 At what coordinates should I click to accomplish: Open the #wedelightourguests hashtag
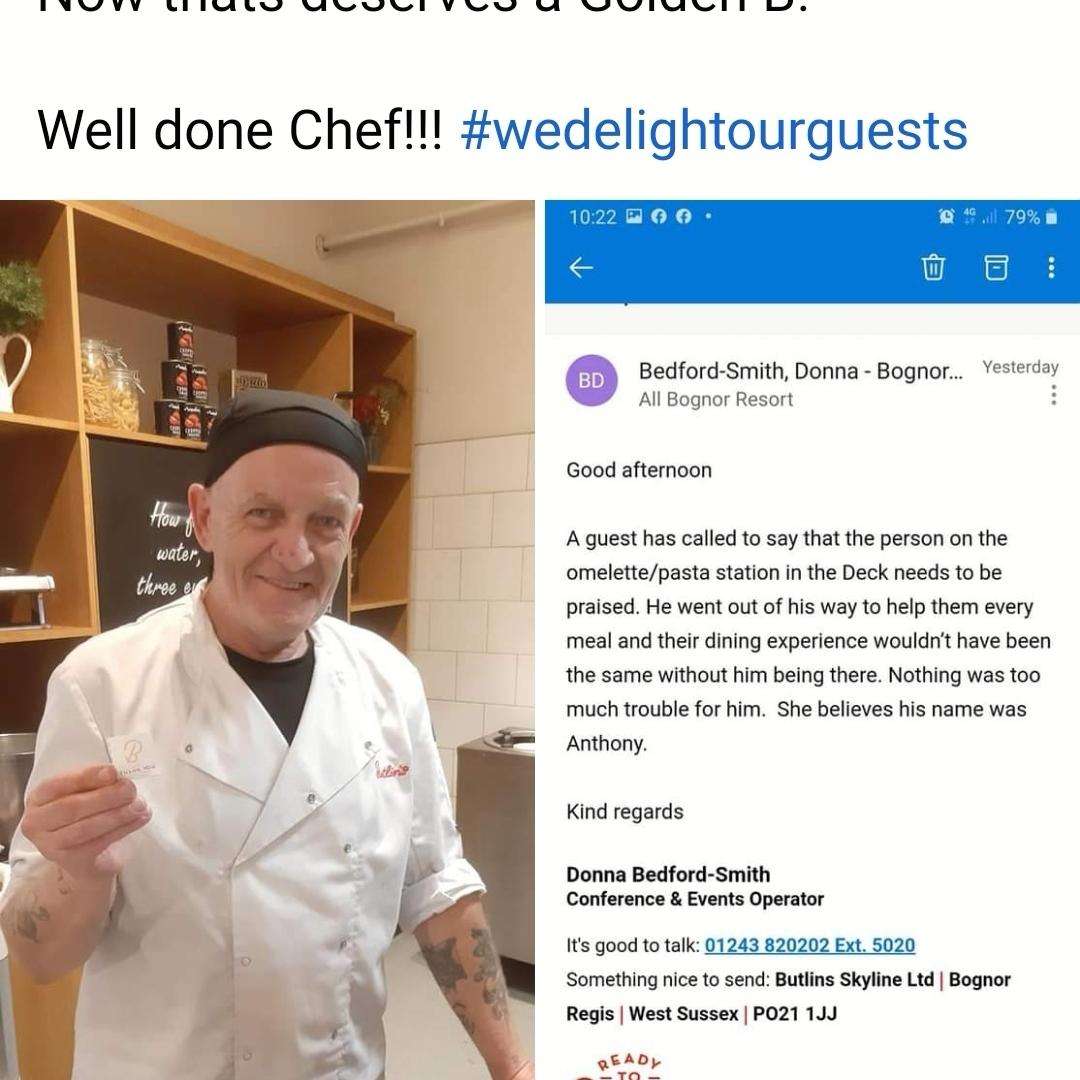tap(713, 130)
